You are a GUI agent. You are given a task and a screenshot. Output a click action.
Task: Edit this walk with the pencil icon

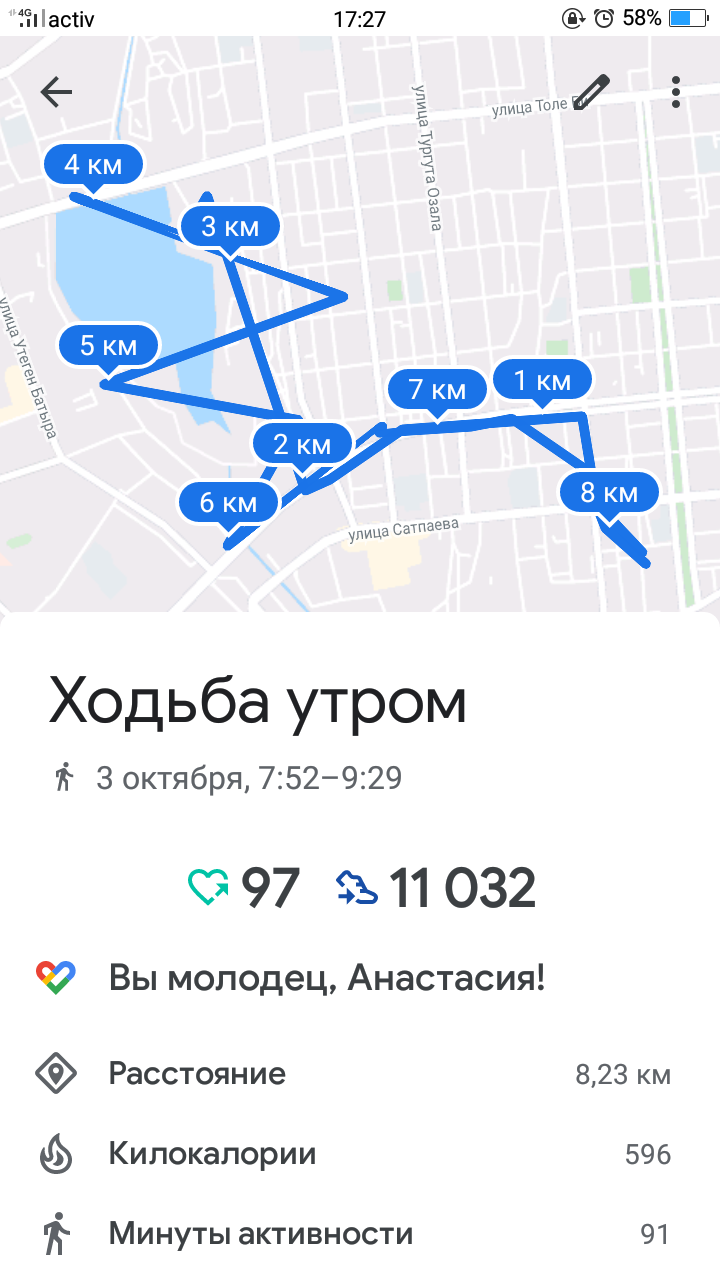[591, 92]
